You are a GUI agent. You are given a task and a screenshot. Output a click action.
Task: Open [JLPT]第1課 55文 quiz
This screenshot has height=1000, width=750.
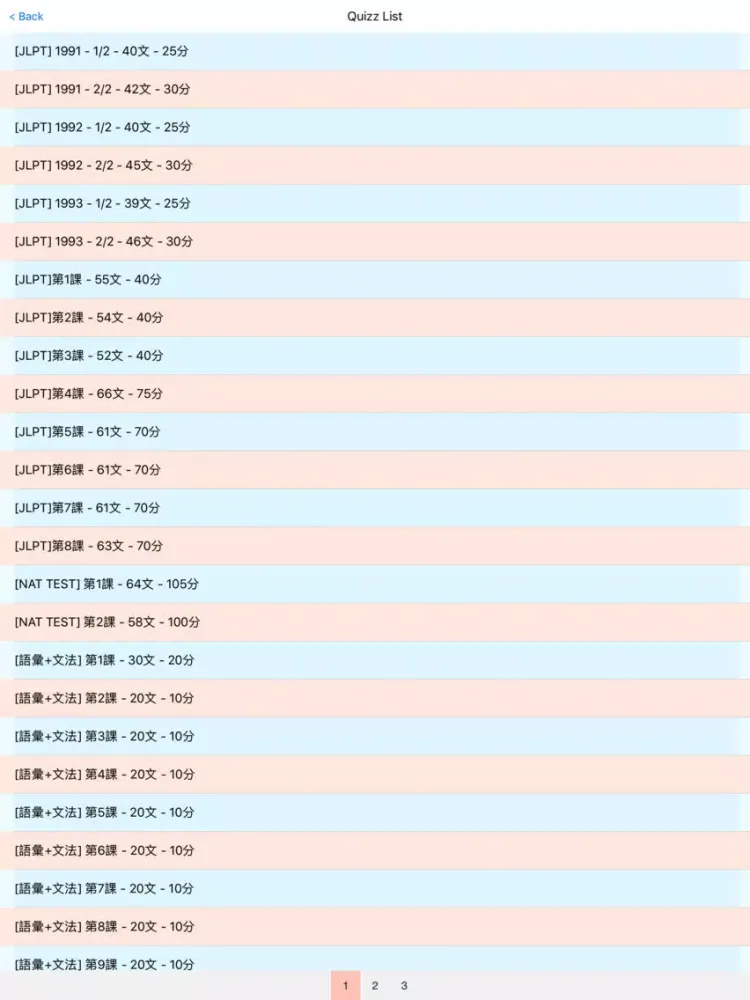click(88, 279)
